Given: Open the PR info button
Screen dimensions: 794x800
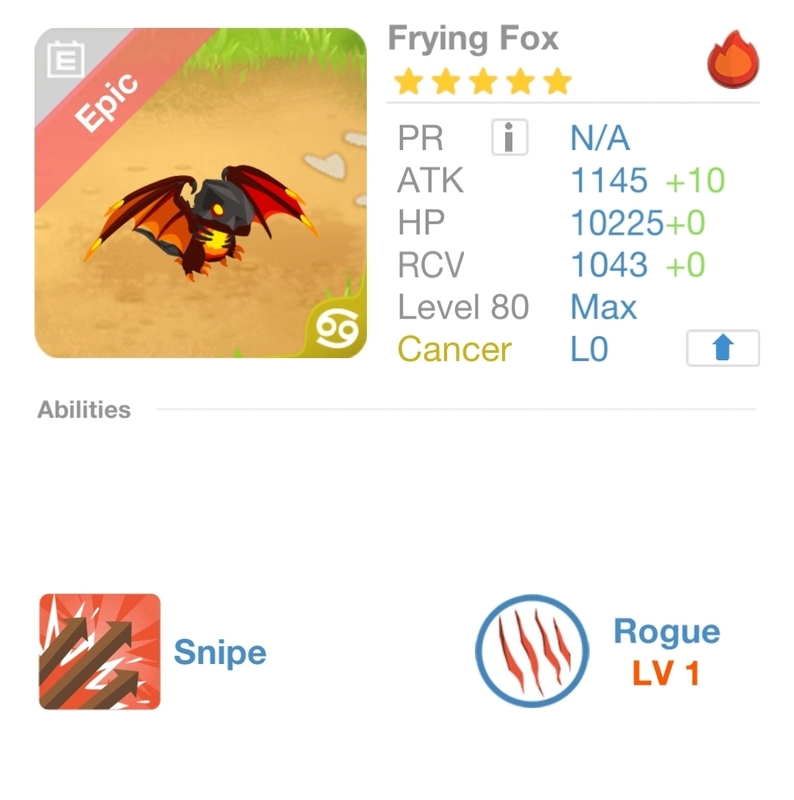Looking at the screenshot, I should 509,138.
